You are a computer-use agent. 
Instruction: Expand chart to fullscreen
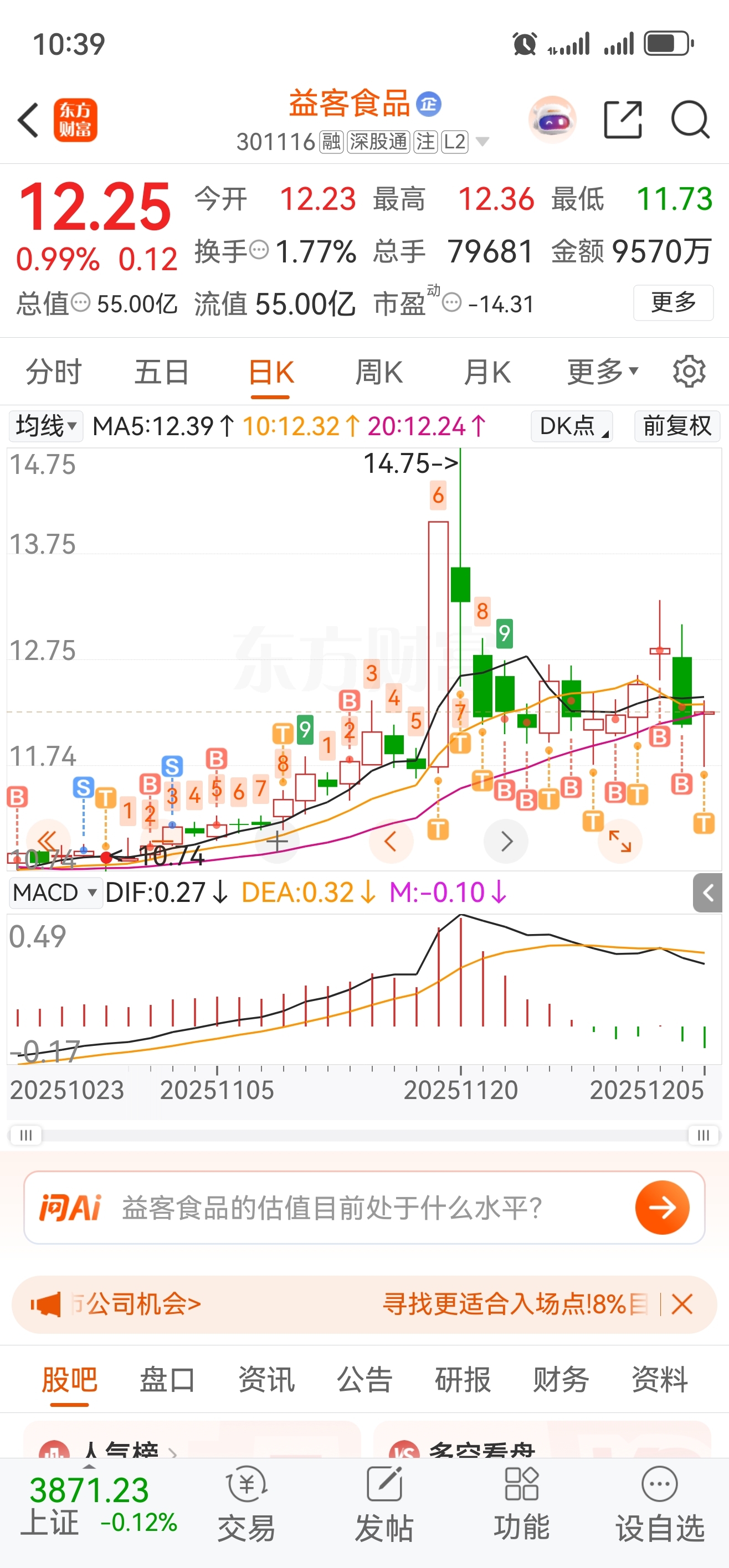620,841
